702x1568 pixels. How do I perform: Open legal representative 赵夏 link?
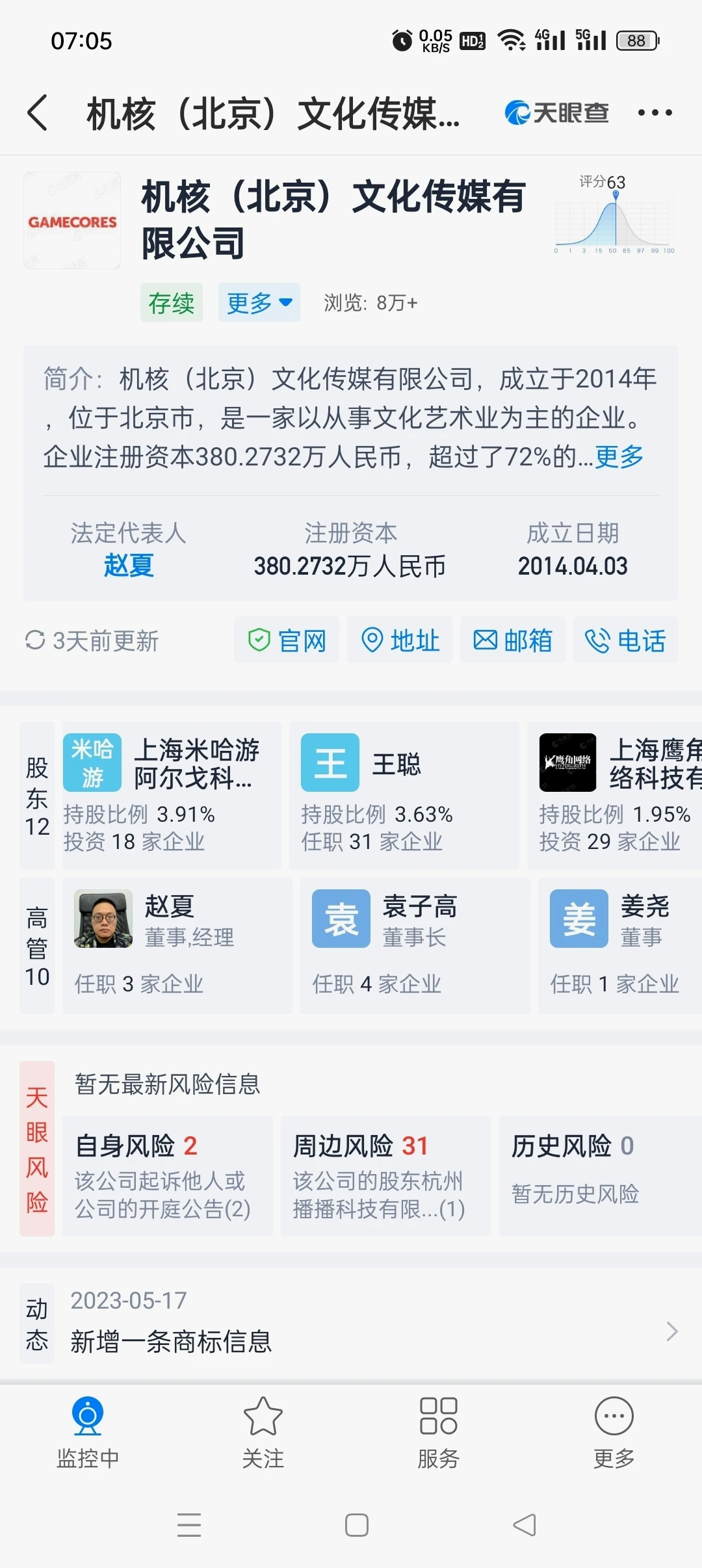[x=129, y=565]
